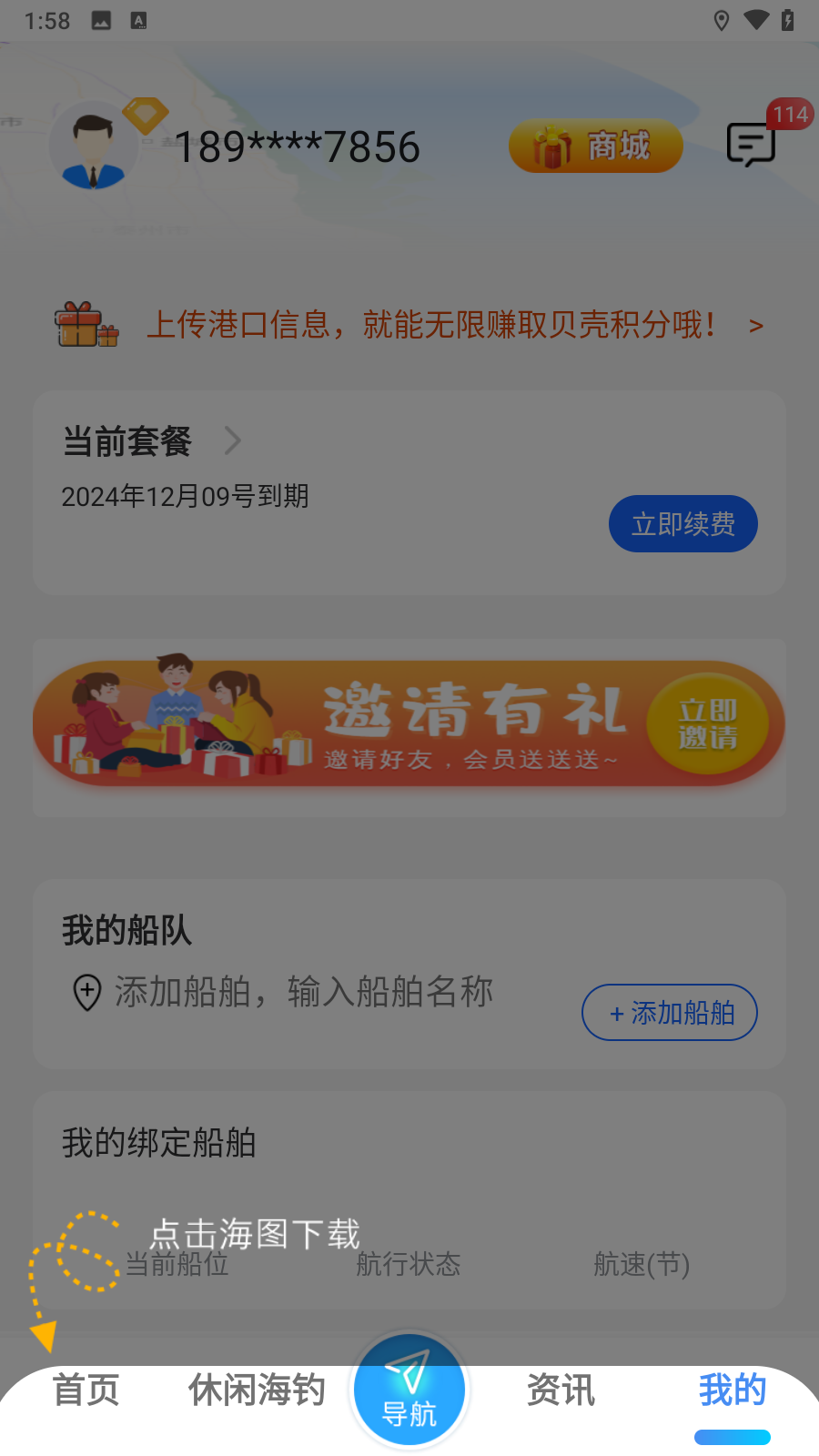Click the gift box icon next to 上传港口信息
Image resolution: width=819 pixels, height=1456 pixels.
tap(86, 327)
